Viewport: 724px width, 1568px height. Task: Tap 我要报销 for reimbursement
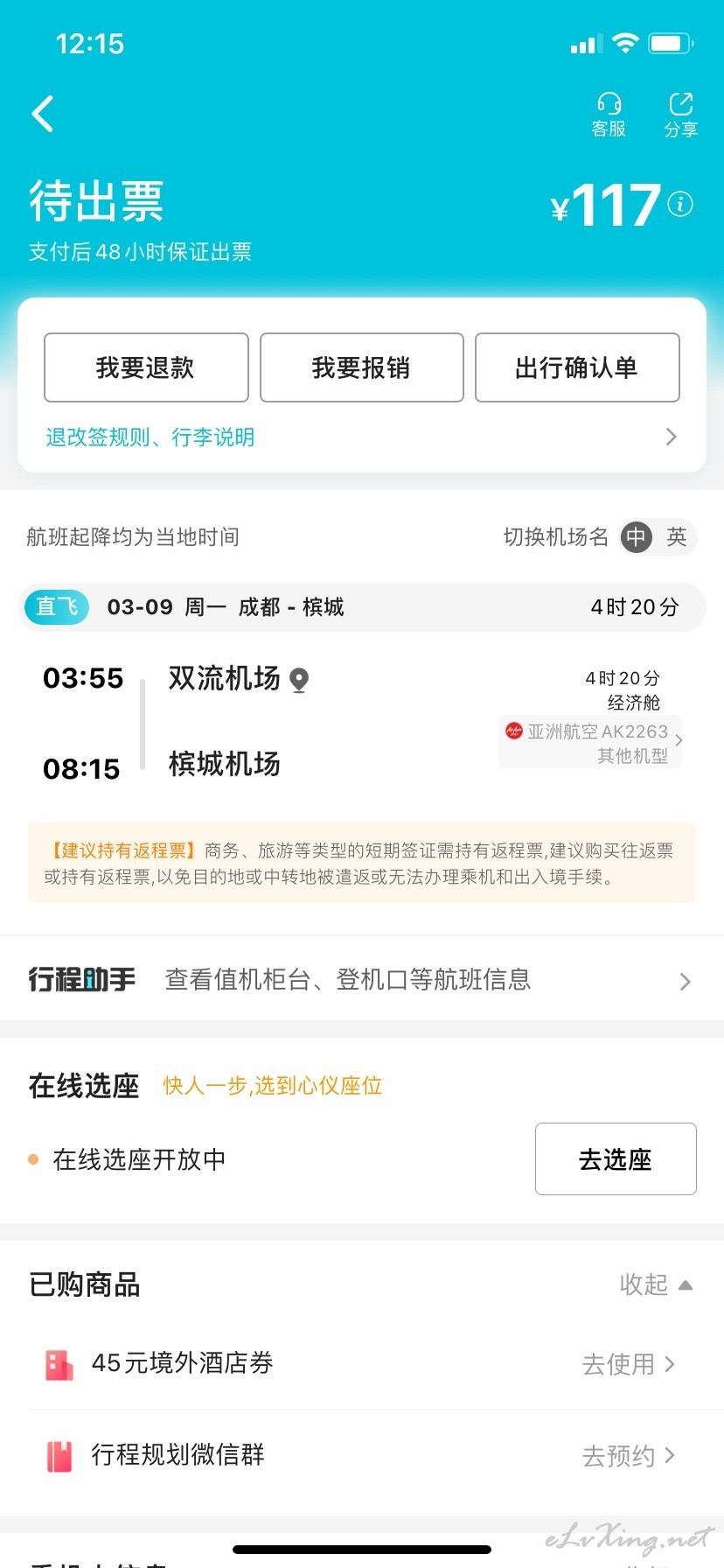[361, 367]
